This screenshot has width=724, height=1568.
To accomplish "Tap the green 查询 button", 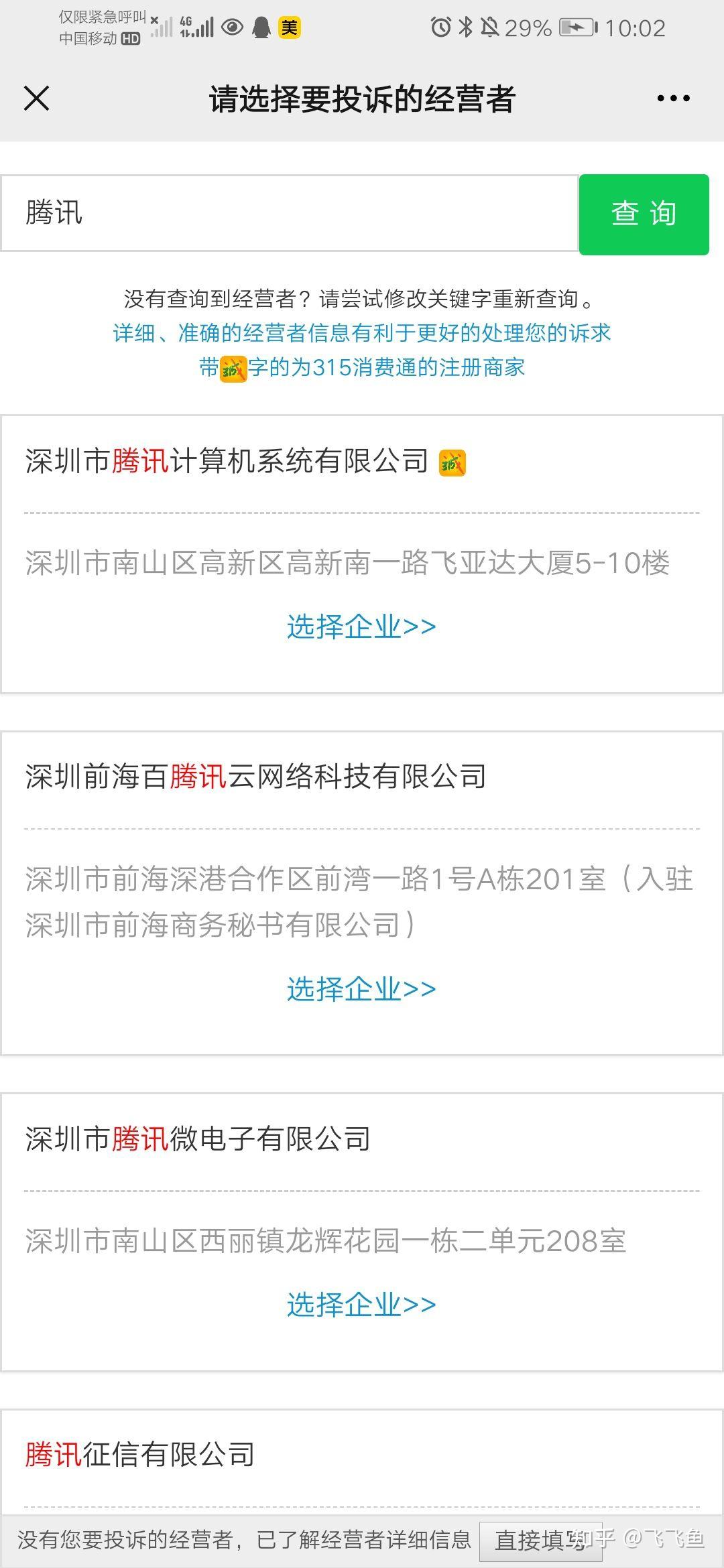I will [644, 214].
